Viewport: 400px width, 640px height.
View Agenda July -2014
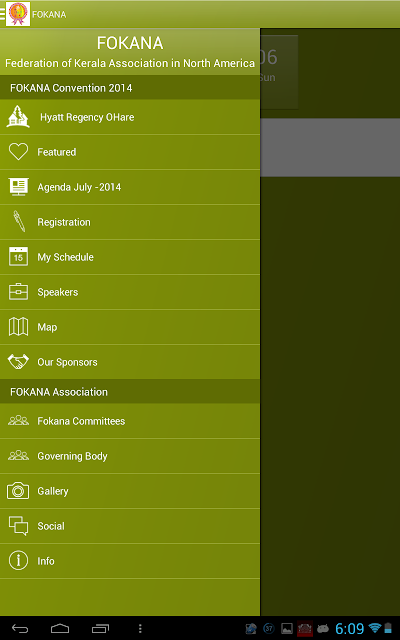[x=130, y=187]
